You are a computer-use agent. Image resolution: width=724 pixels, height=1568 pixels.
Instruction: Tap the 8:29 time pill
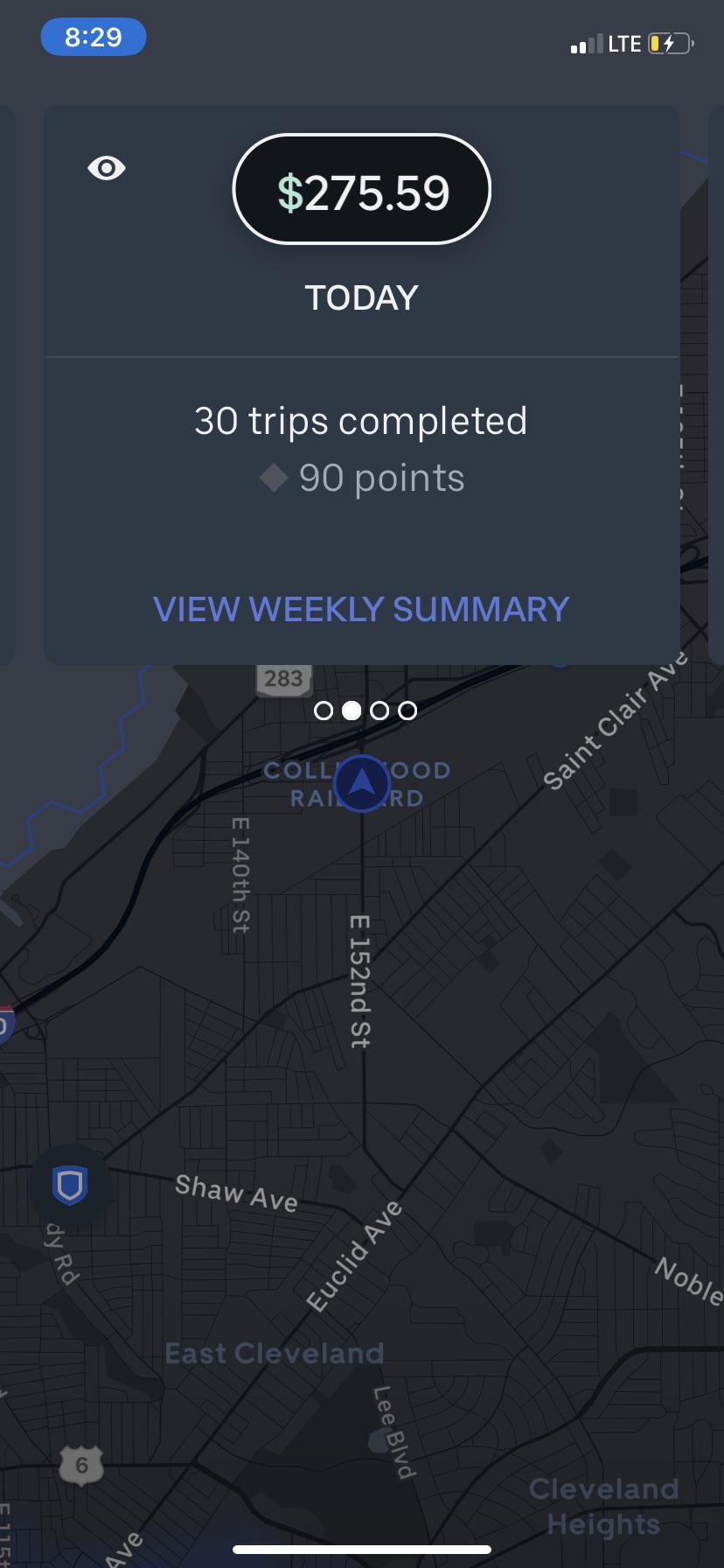pos(94,36)
